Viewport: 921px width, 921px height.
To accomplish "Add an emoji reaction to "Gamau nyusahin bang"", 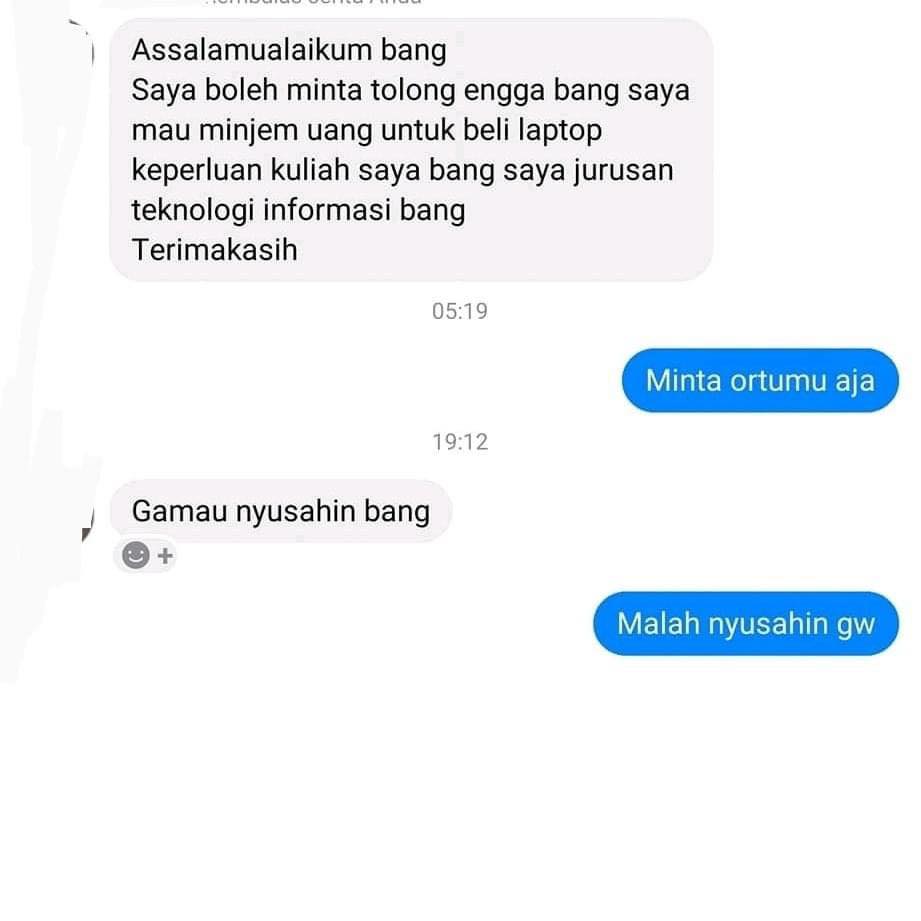I will 146,556.
